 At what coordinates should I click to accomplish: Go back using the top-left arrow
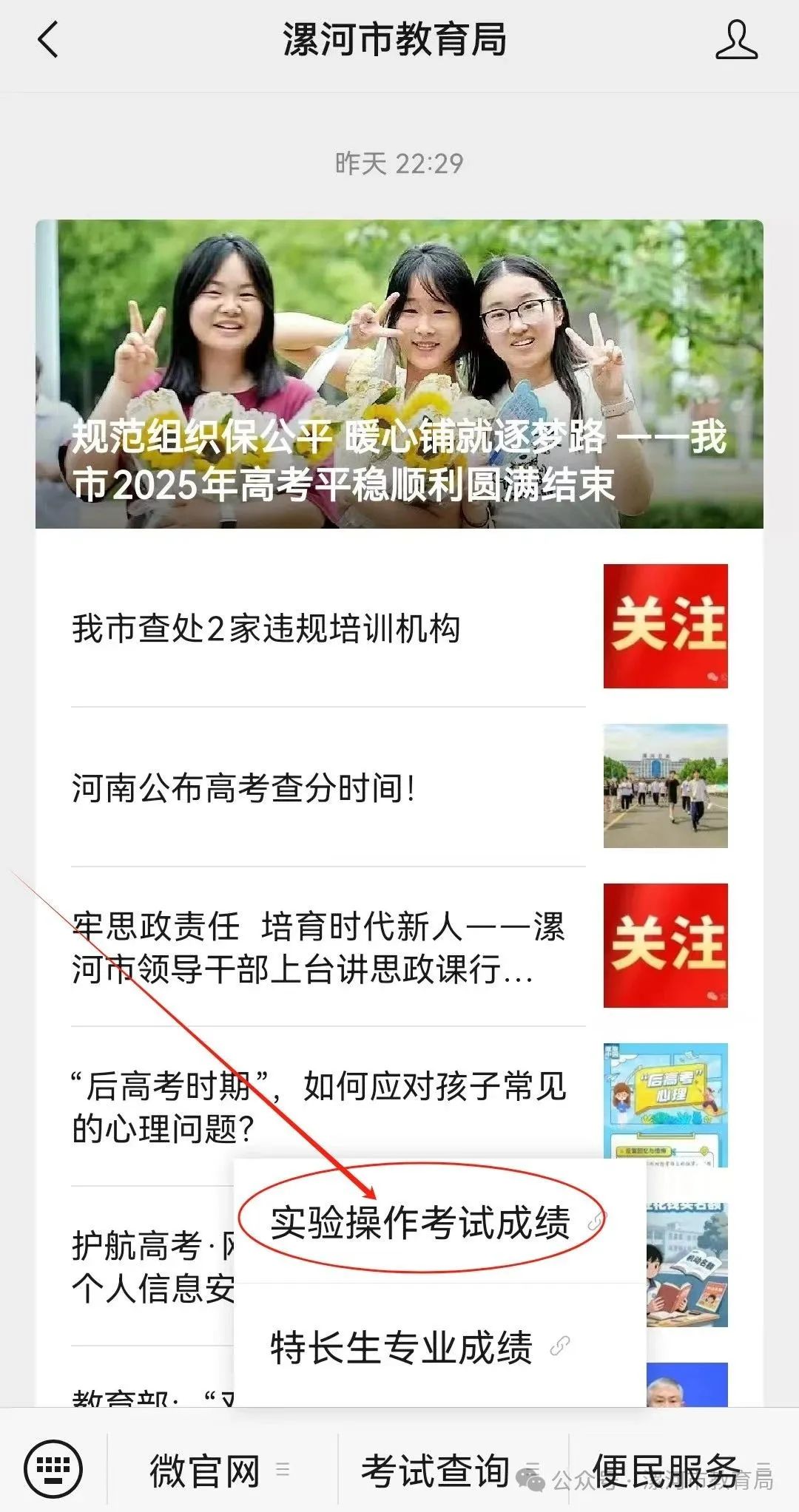[48, 40]
